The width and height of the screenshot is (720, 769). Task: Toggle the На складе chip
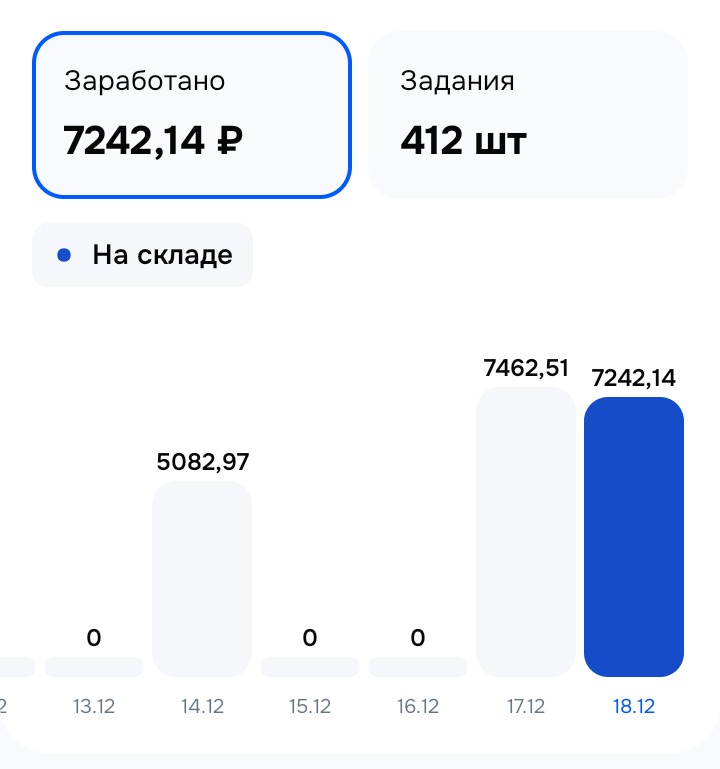pos(142,255)
